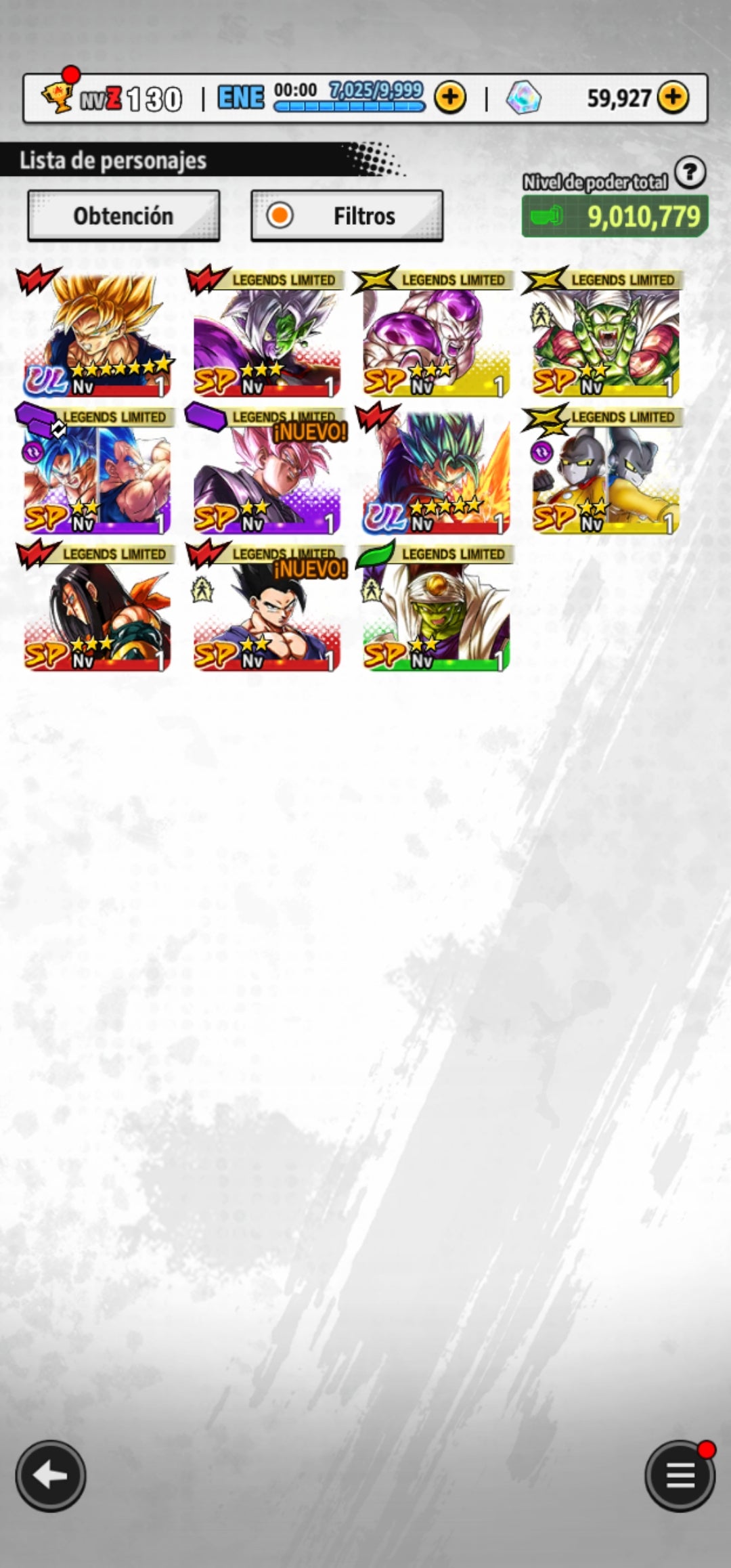Open the power level help question mark
The height and width of the screenshot is (1568, 731).
point(690,173)
